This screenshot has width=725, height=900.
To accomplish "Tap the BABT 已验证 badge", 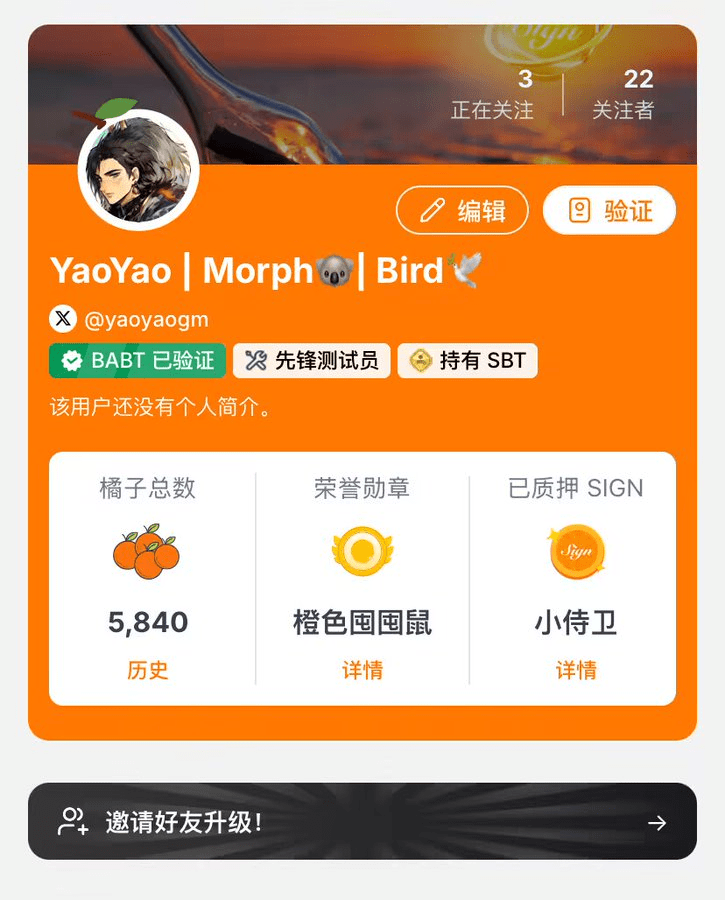I will (x=138, y=361).
